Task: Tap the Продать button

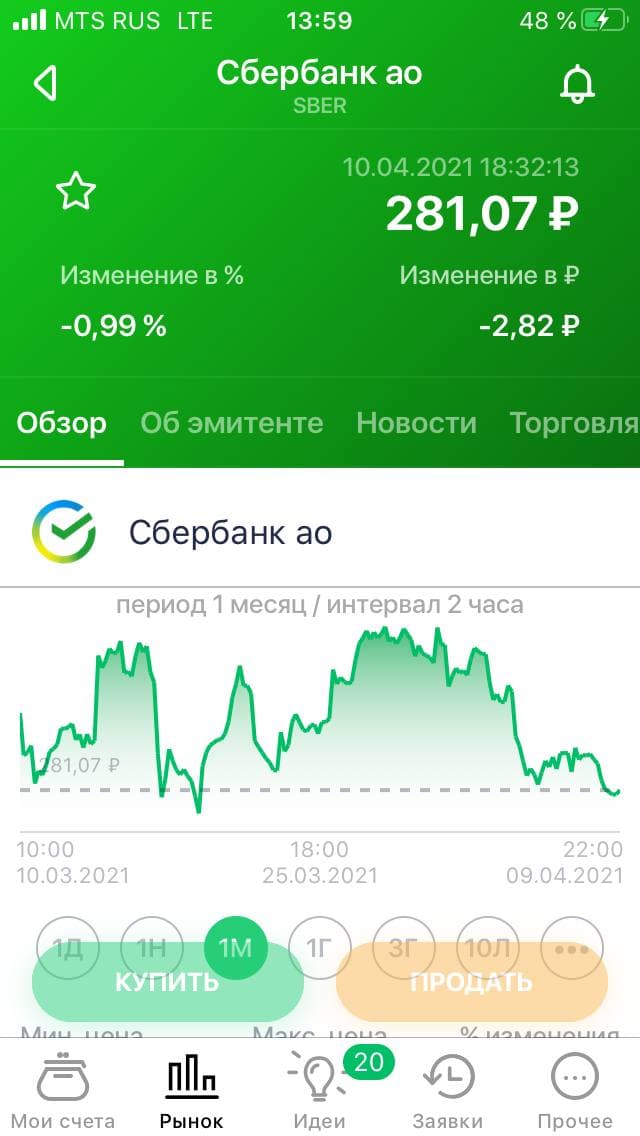Action: click(472, 982)
